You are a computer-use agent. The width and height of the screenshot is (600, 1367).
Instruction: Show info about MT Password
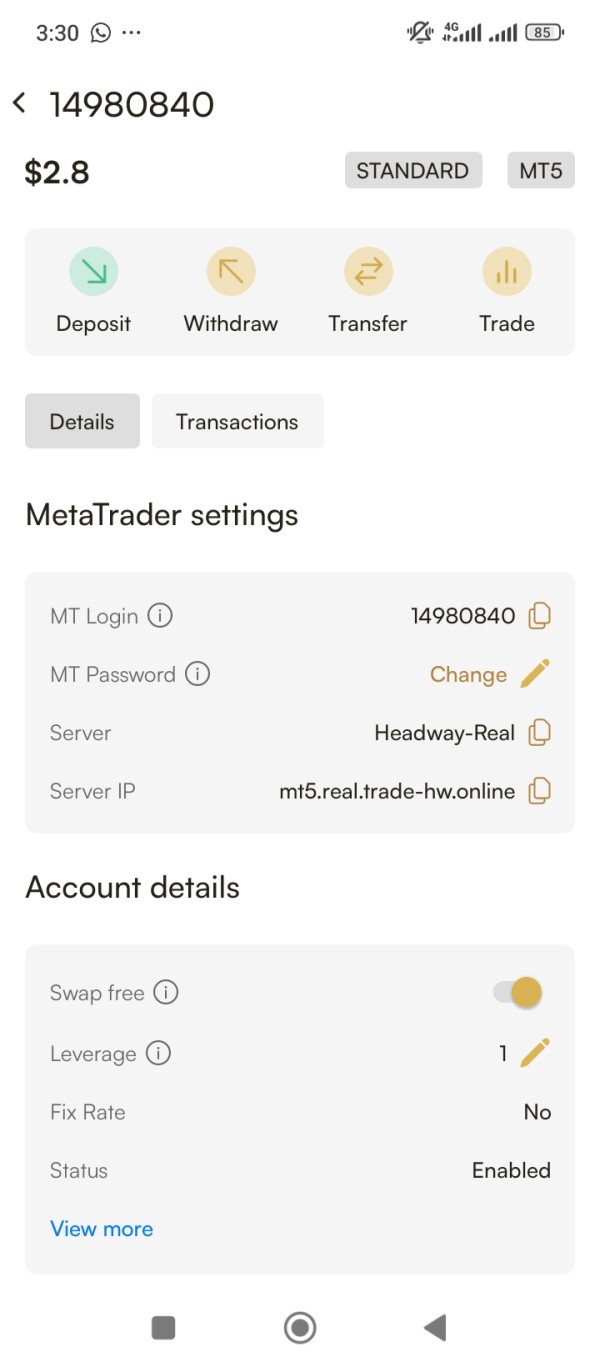pyautogui.click(x=198, y=674)
